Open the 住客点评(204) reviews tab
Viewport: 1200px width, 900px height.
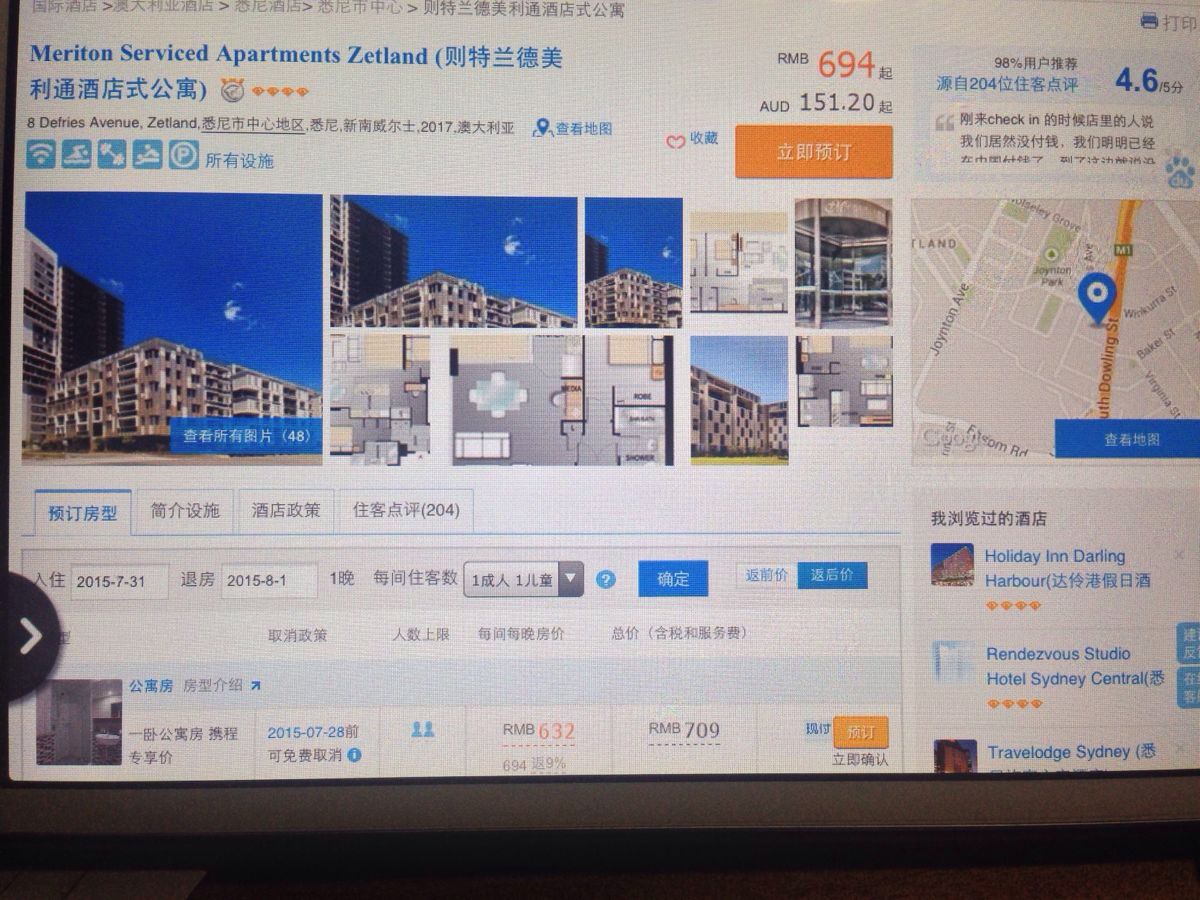406,510
